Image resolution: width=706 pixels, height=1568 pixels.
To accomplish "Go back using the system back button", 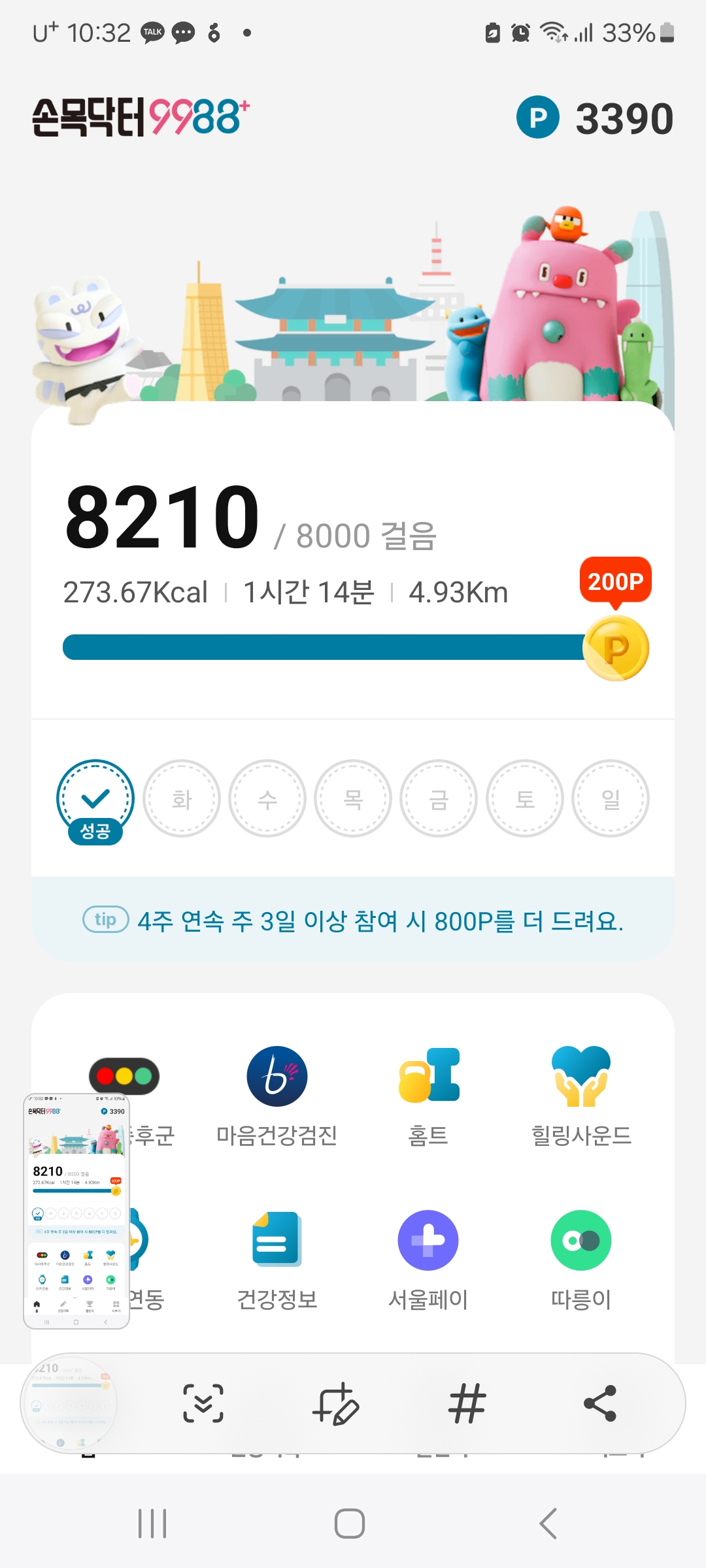I will coord(548,1524).
